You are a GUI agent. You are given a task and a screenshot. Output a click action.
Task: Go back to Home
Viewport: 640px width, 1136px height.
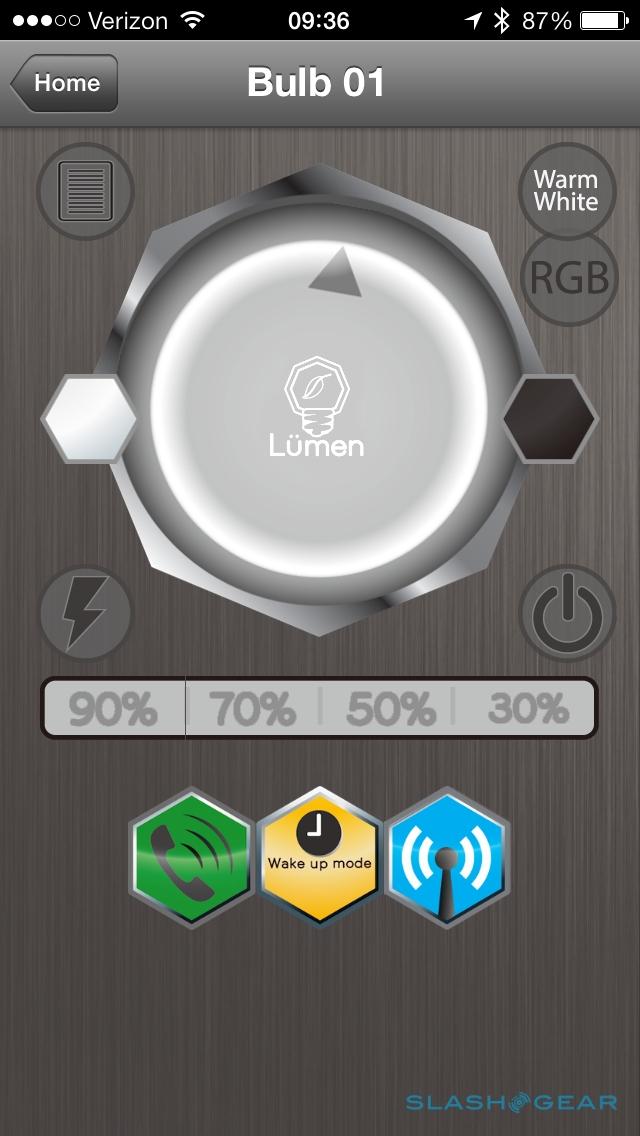pos(66,83)
